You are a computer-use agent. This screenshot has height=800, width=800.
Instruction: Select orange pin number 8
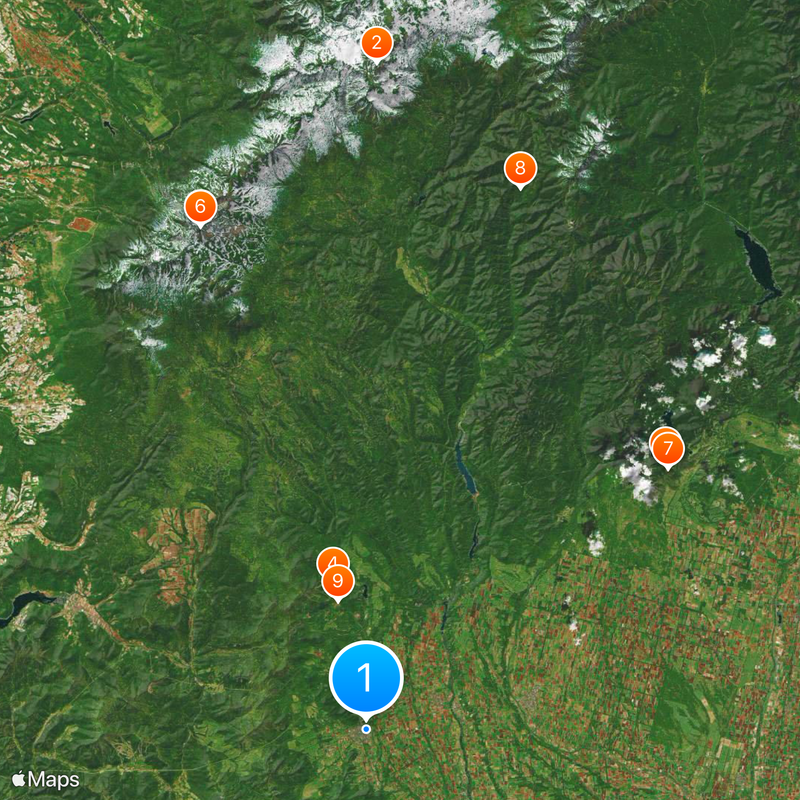click(x=519, y=168)
